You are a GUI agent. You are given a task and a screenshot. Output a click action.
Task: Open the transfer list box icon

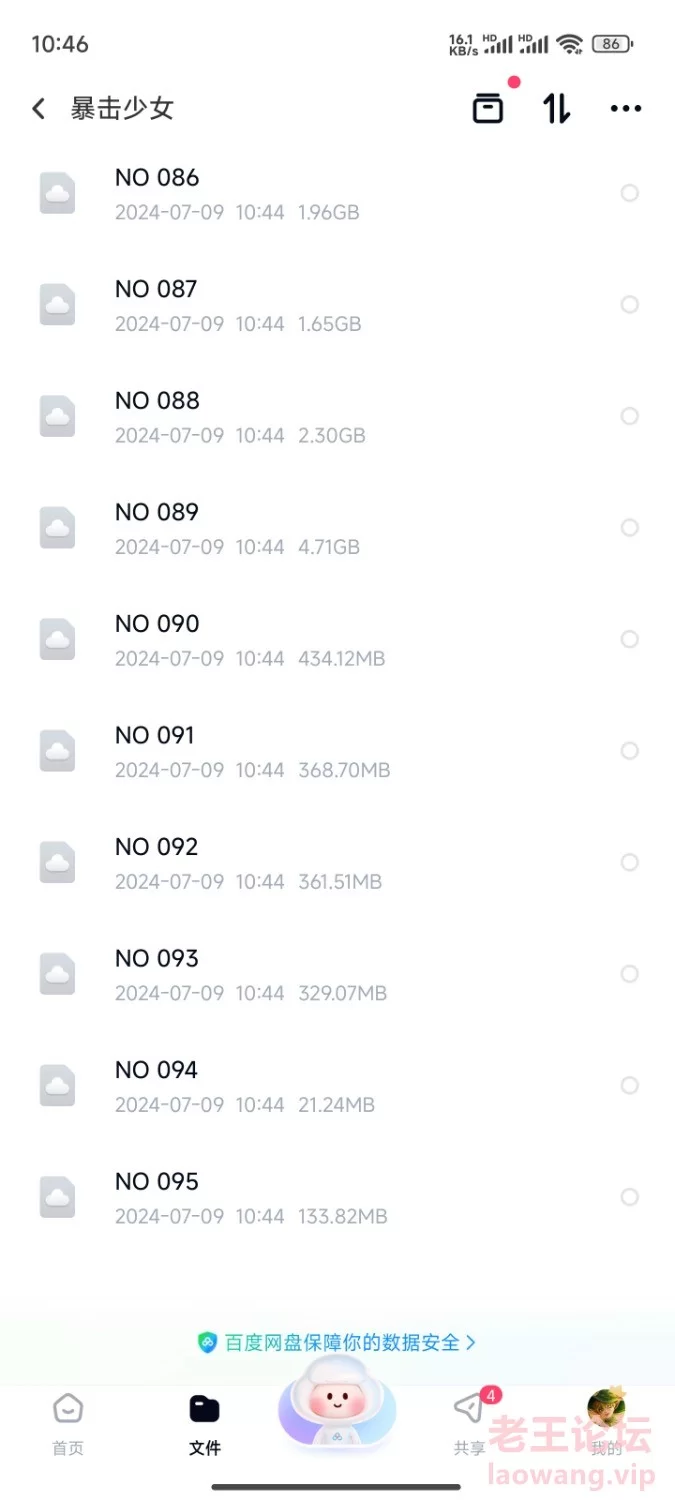pos(488,108)
